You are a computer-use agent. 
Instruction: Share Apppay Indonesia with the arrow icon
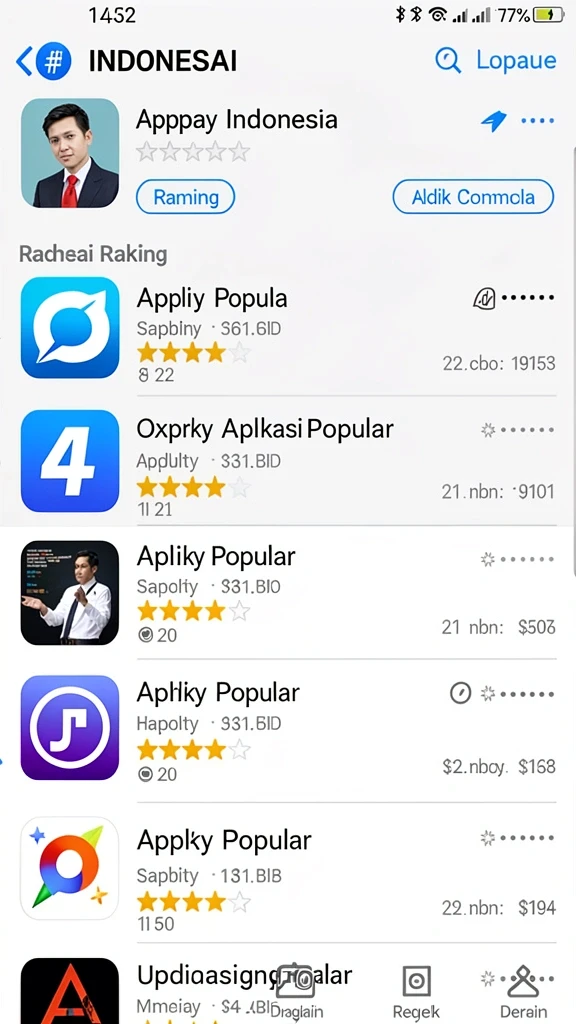click(x=493, y=120)
